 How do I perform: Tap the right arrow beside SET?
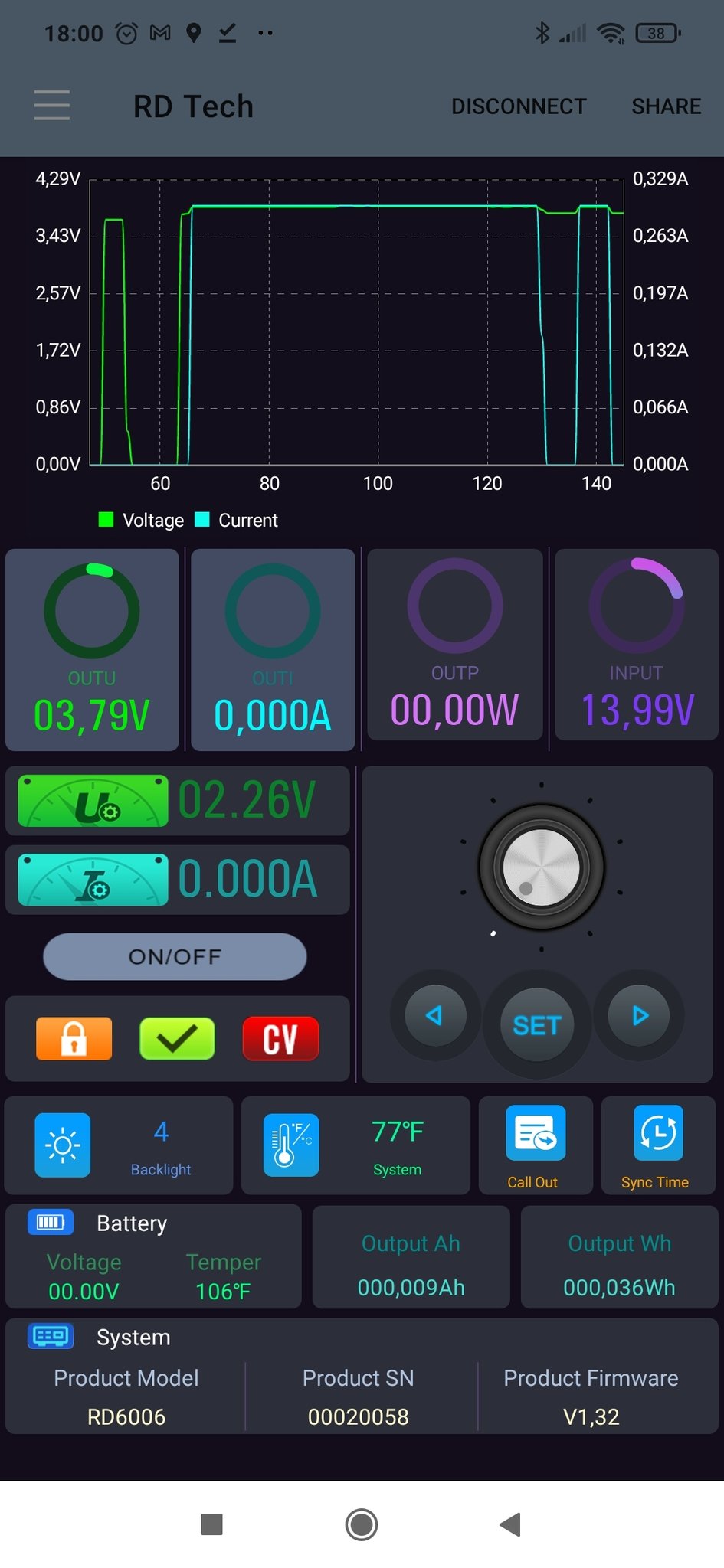tap(640, 1016)
